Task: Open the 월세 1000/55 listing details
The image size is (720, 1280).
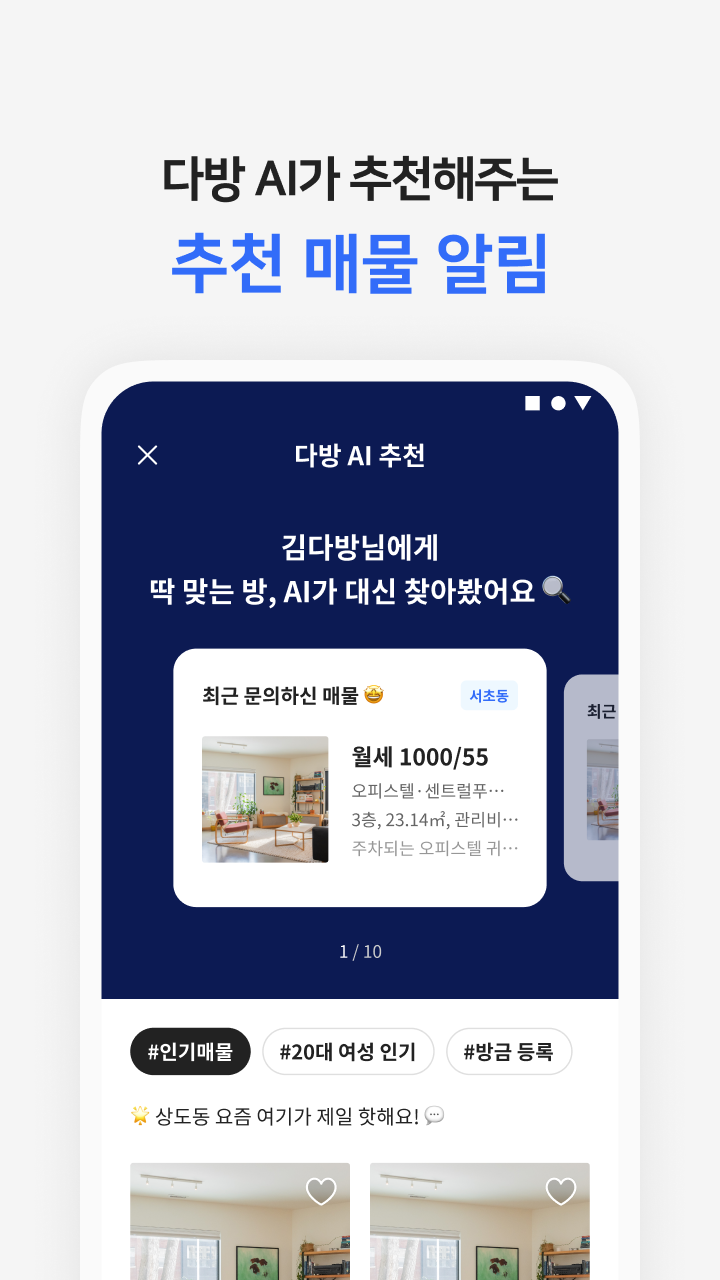Action: [x=420, y=757]
